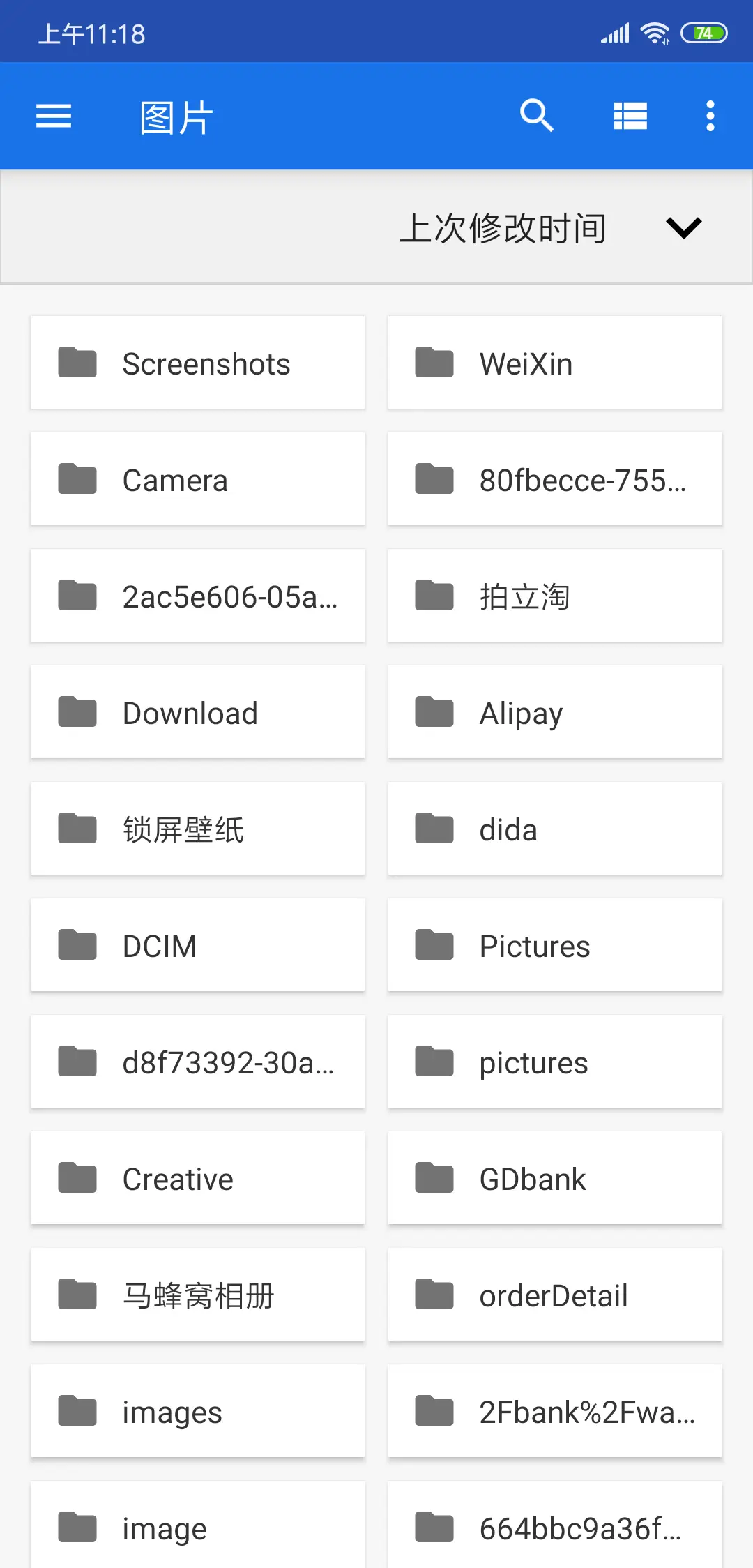
Task: Open the orderDetail folder
Action: coord(555,1295)
